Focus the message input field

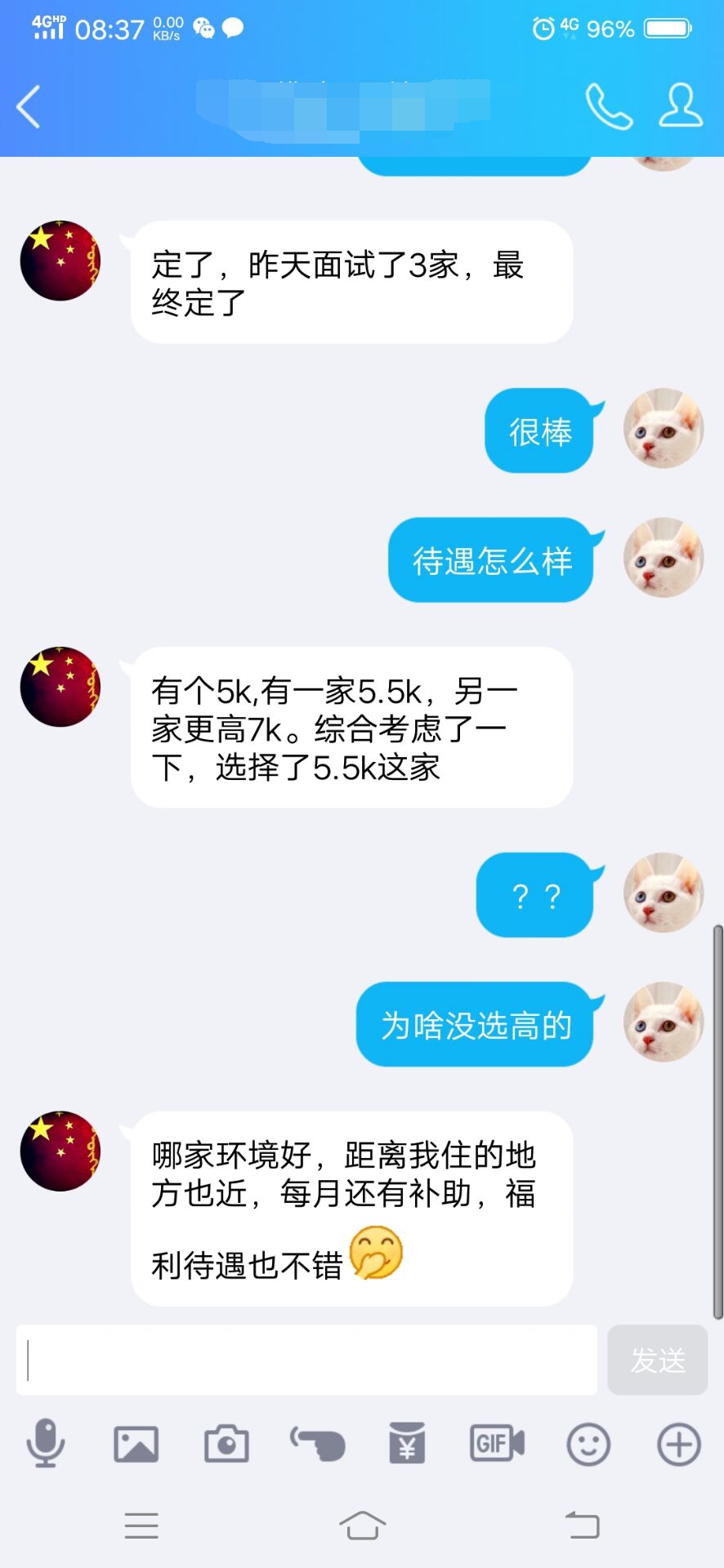click(306, 1360)
